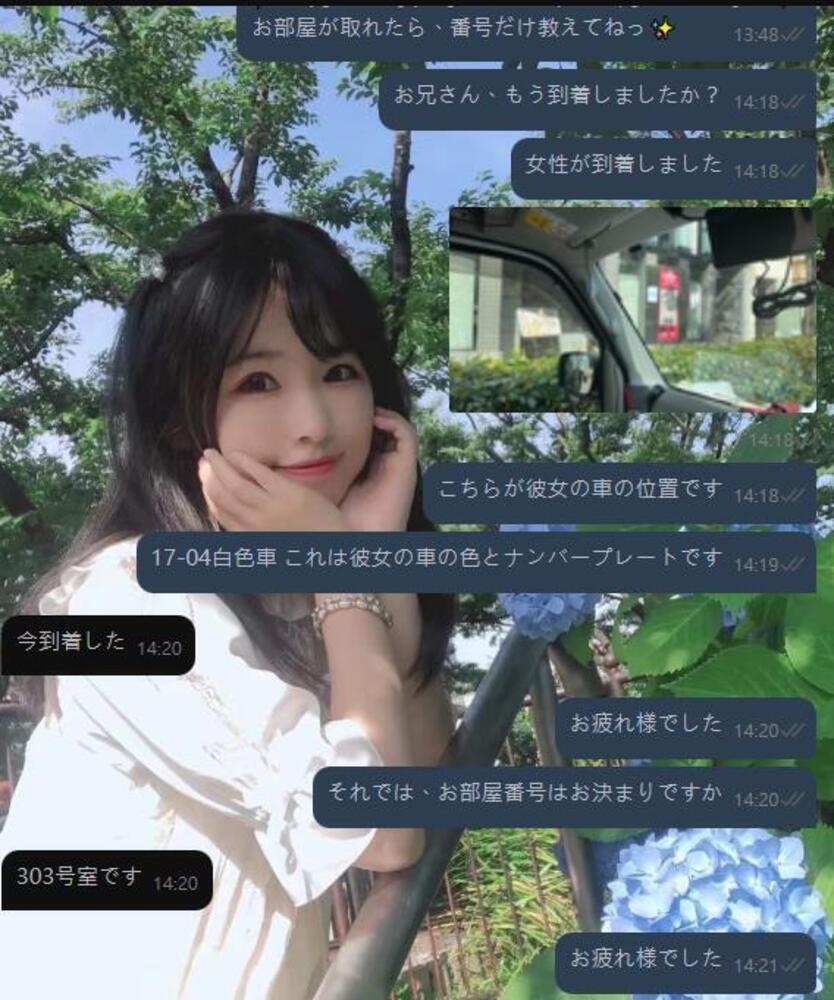Open the car interior photo message
Image resolution: width=834 pixels, height=1000 pixels.
click(632, 310)
